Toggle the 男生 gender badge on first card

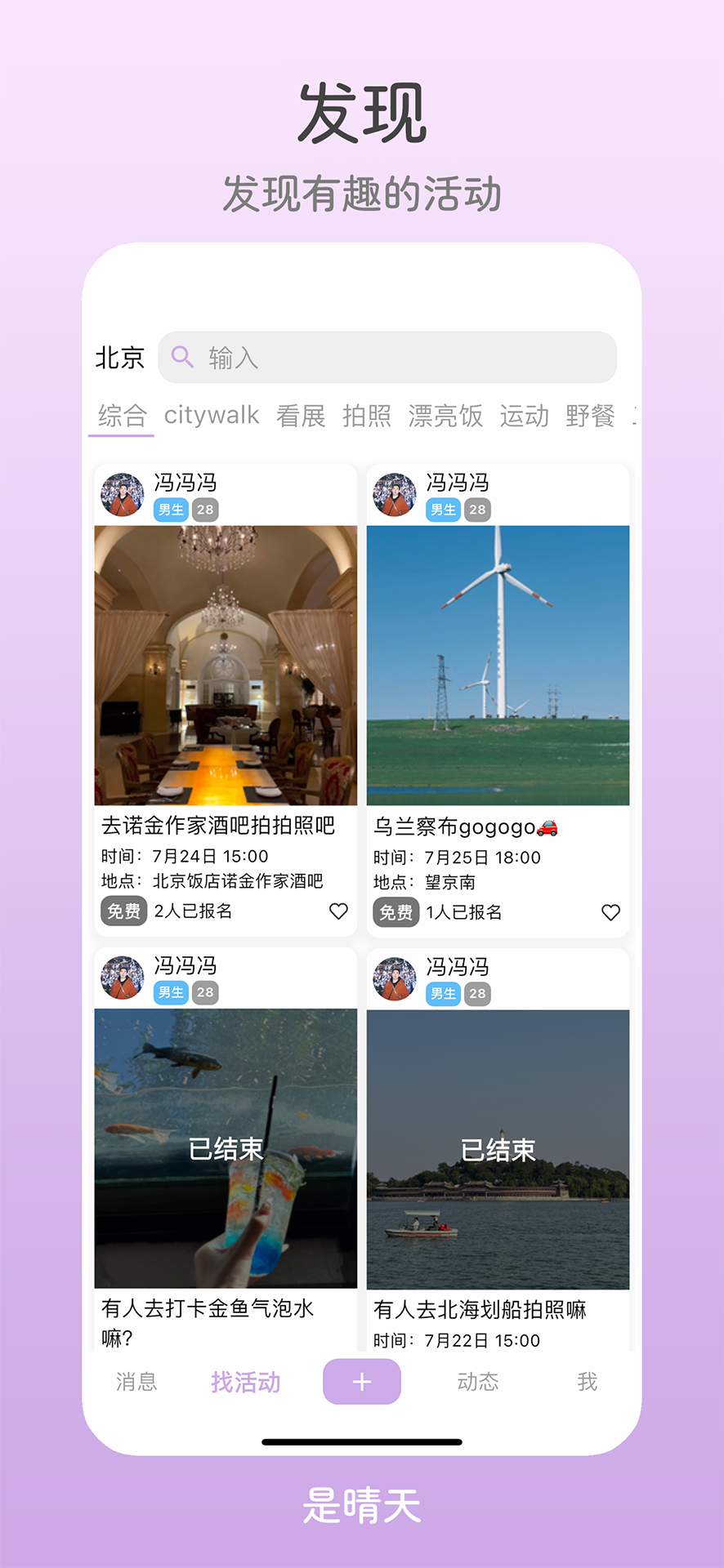pyautogui.click(x=169, y=510)
